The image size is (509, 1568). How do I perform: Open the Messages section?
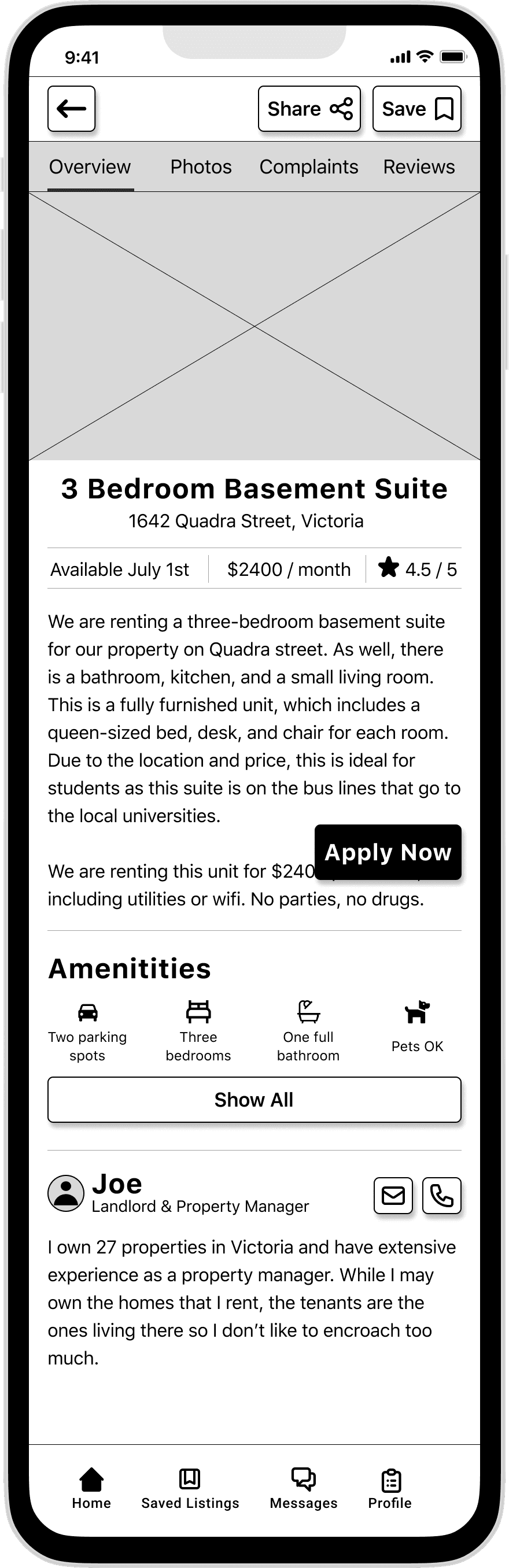coord(303,1488)
